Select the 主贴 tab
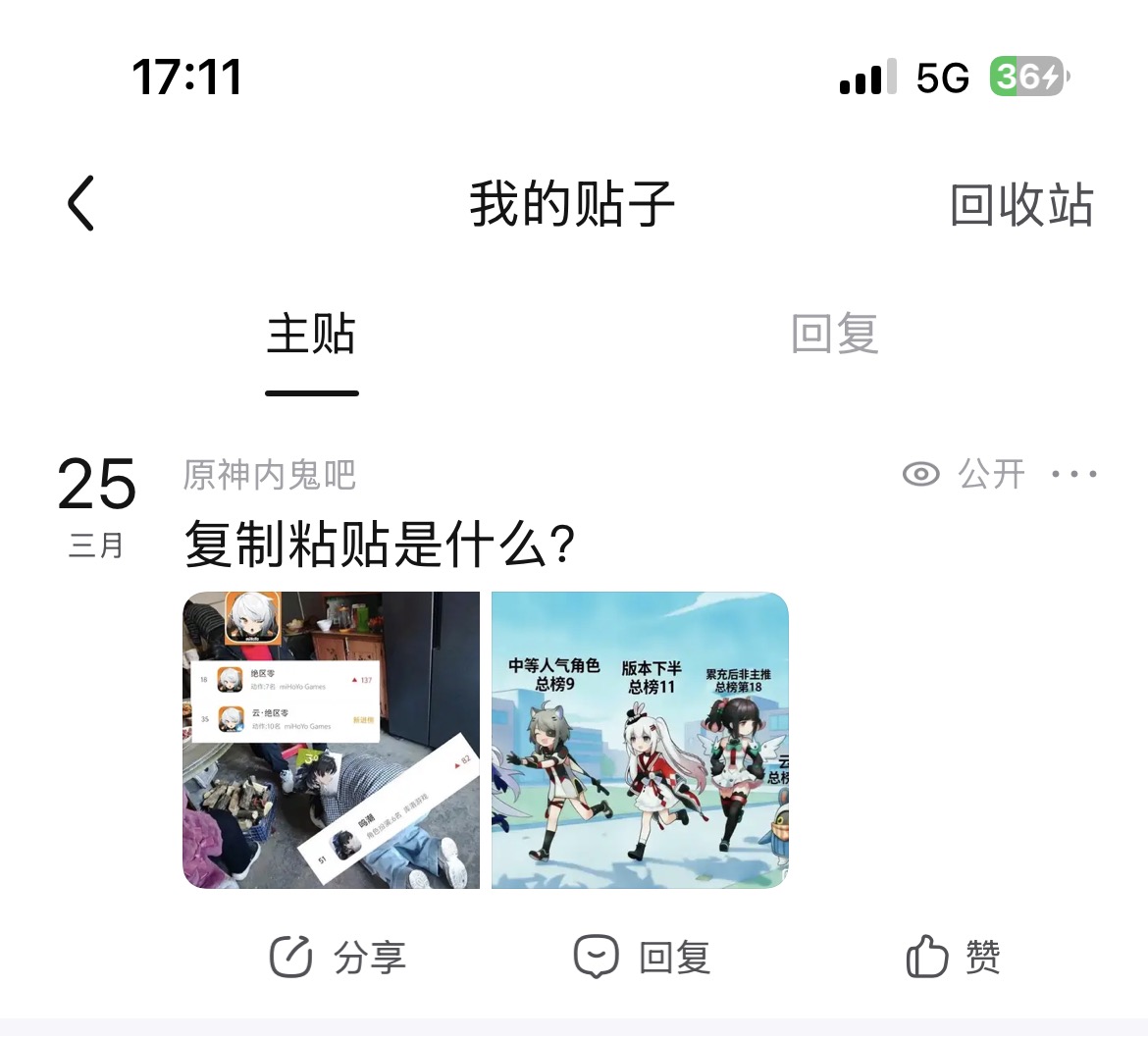This screenshot has width=1148, height=1039. pos(311,334)
